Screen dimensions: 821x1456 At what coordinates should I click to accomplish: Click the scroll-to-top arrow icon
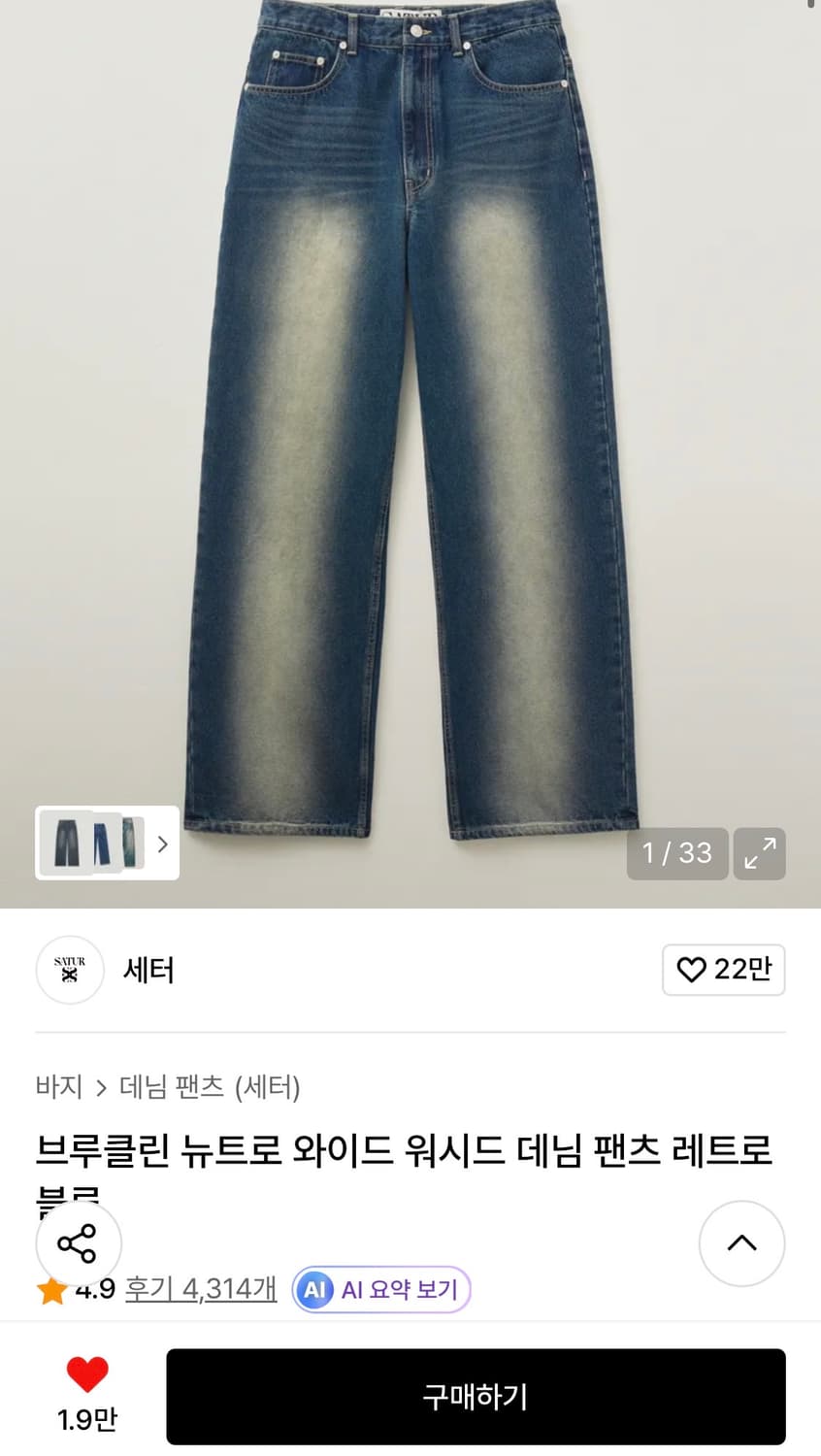[742, 1243]
